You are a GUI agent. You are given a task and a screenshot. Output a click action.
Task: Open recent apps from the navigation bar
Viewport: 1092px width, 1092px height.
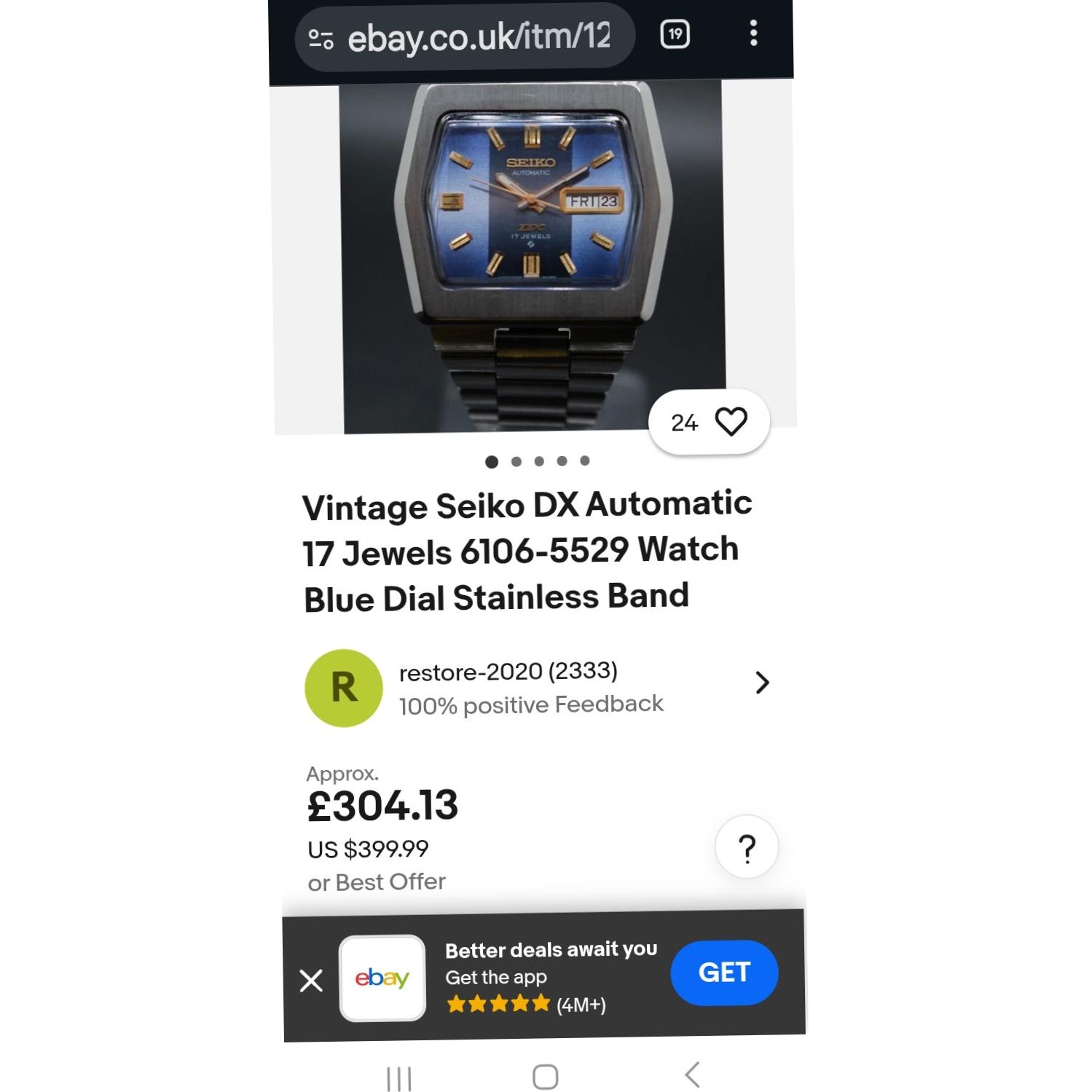[x=398, y=1078]
